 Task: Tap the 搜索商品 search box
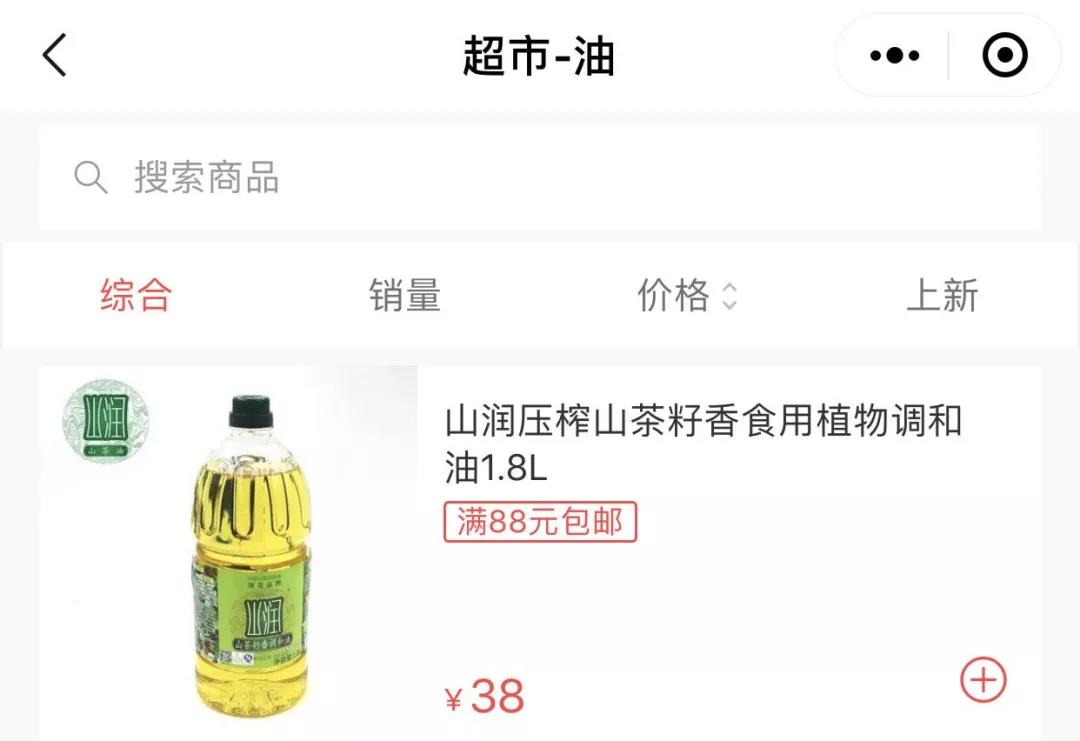(x=540, y=178)
